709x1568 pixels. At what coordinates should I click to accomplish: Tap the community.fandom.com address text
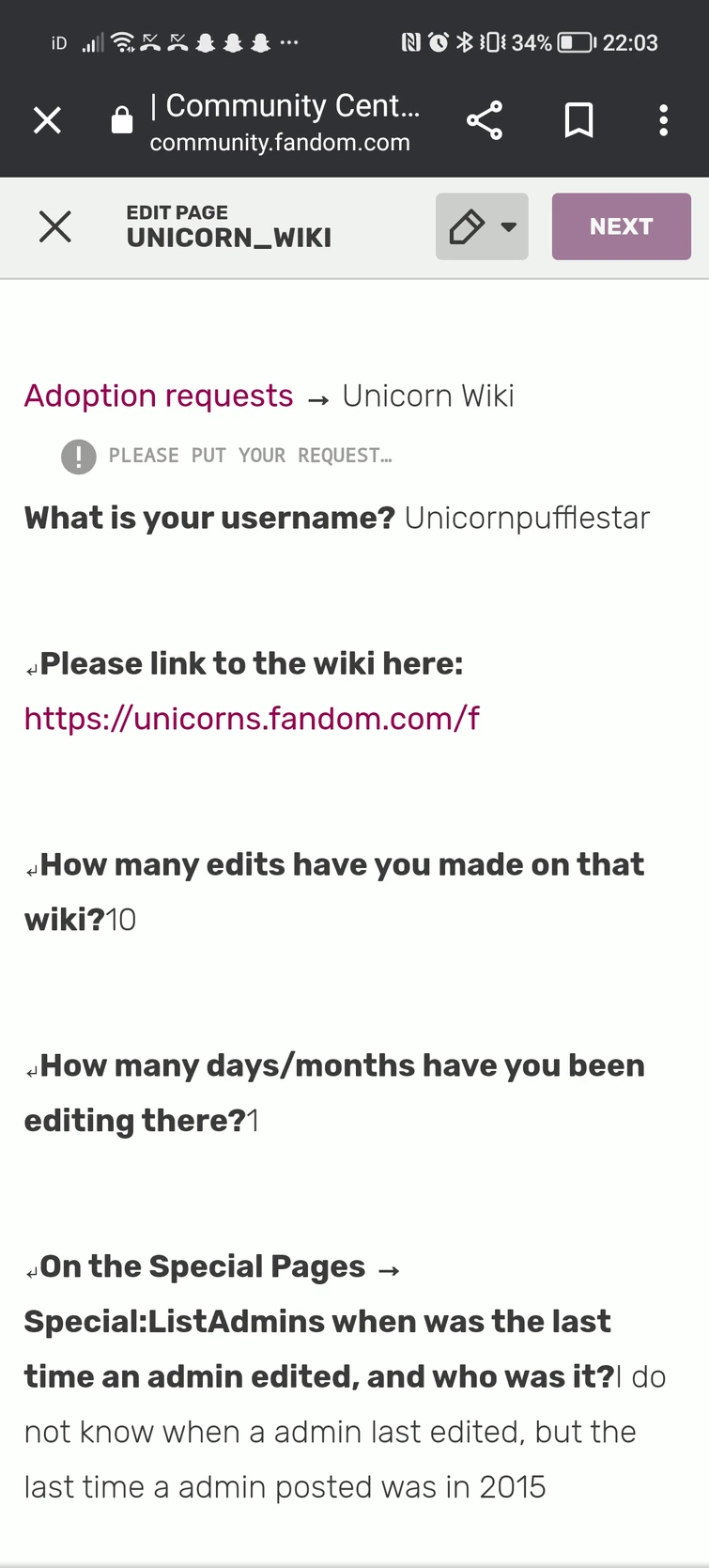(x=281, y=143)
